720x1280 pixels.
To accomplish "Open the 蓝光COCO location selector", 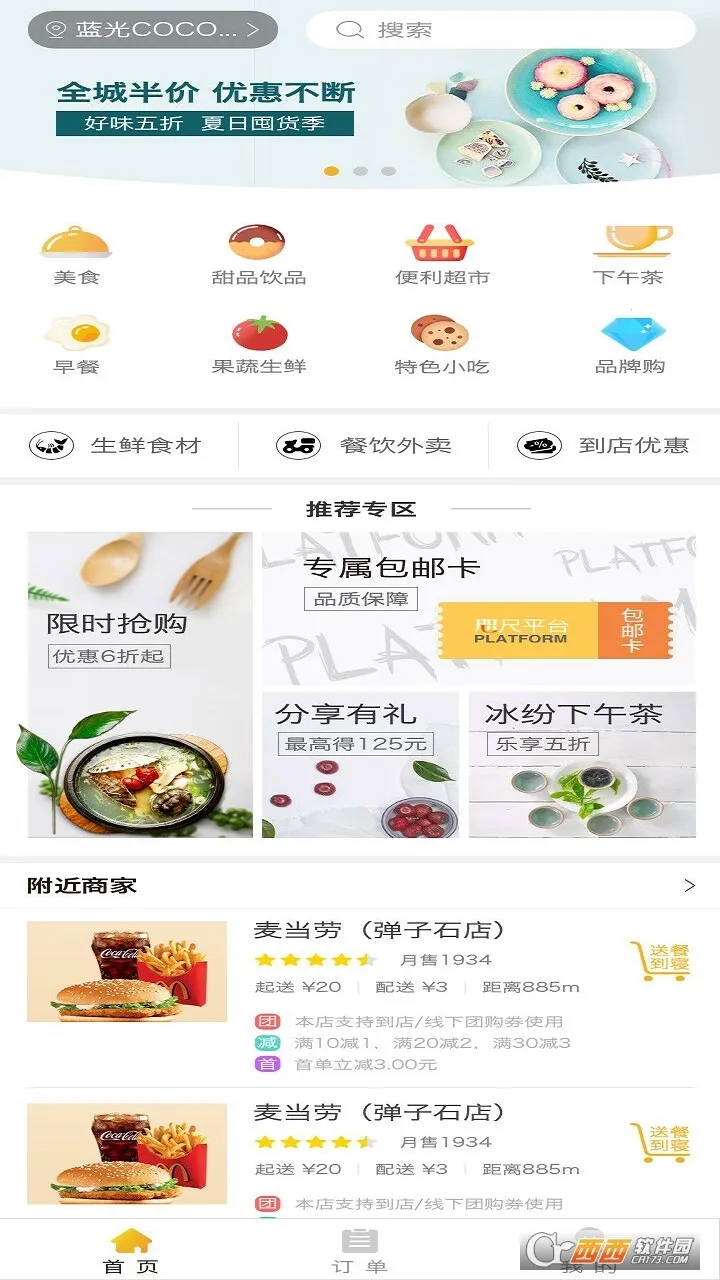I will pos(150,30).
